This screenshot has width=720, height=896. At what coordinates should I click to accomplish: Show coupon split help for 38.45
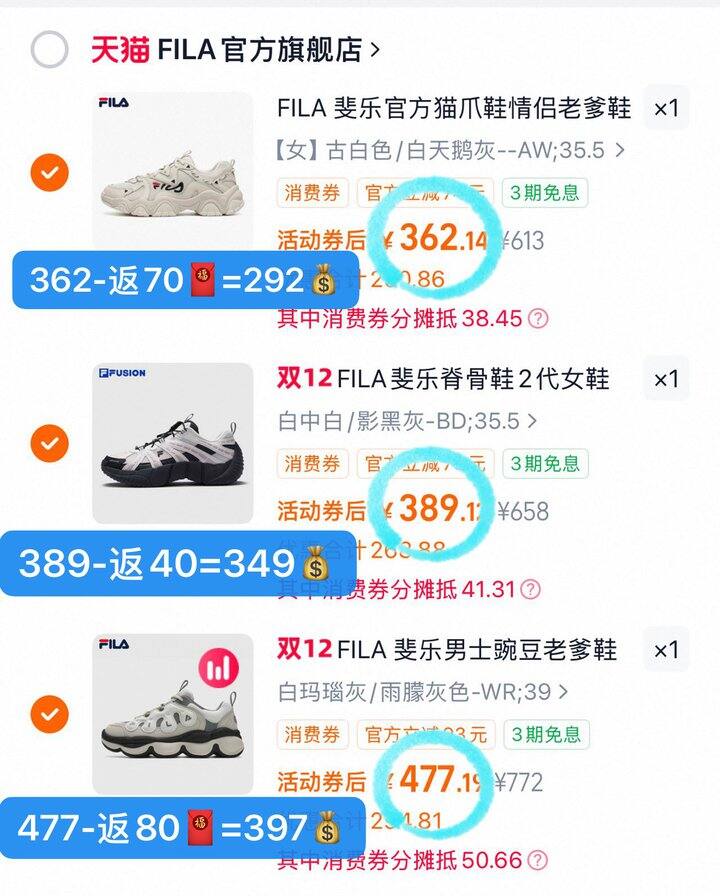[x=538, y=319]
